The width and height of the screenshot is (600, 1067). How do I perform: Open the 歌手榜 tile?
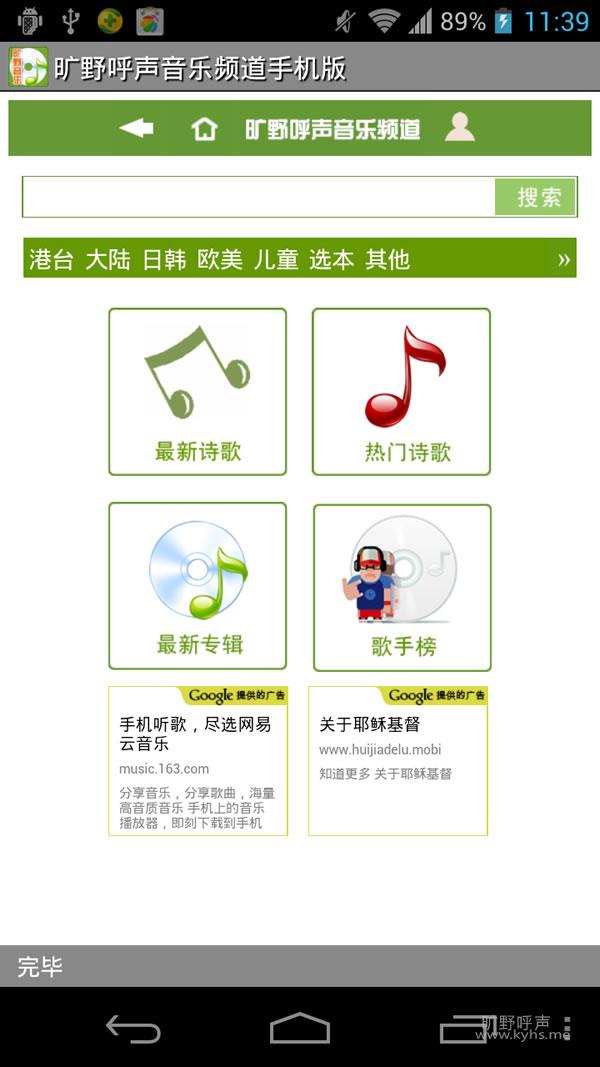402,587
